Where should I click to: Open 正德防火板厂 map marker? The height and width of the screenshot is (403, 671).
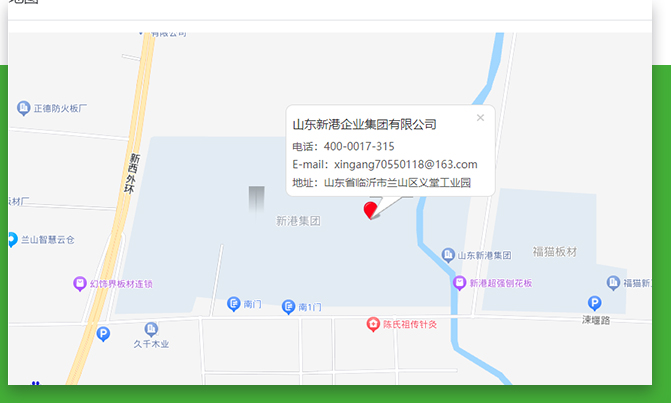pyautogui.click(x=23, y=106)
